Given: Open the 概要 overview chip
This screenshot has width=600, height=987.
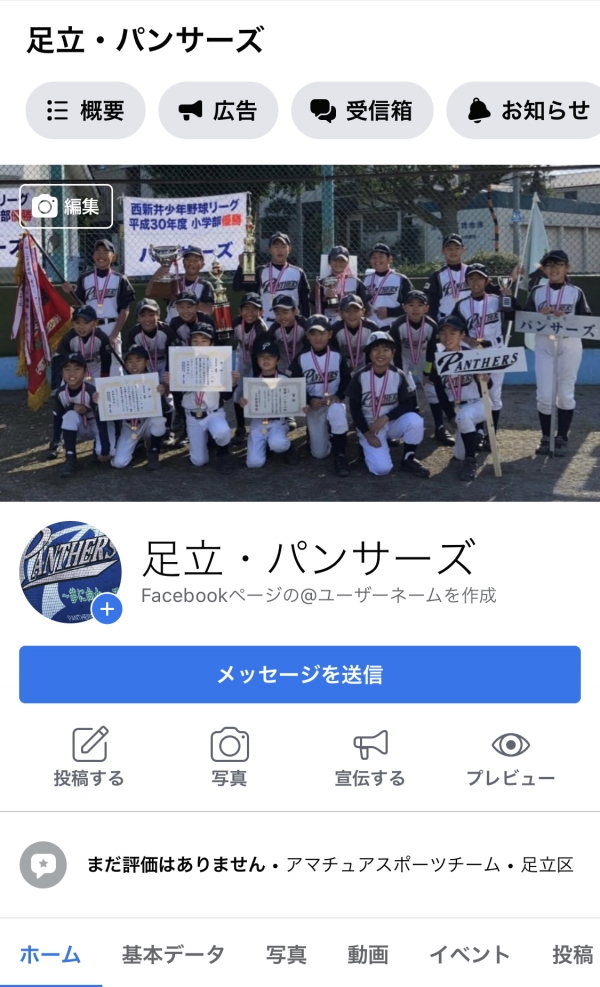Looking at the screenshot, I should [85, 110].
